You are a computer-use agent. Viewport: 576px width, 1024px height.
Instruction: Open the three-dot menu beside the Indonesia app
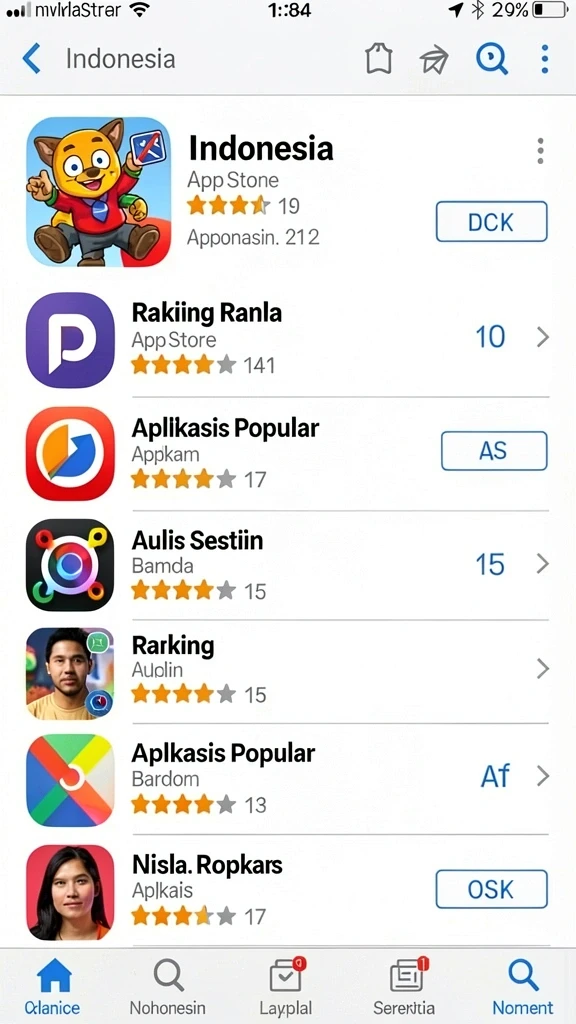pyautogui.click(x=540, y=151)
